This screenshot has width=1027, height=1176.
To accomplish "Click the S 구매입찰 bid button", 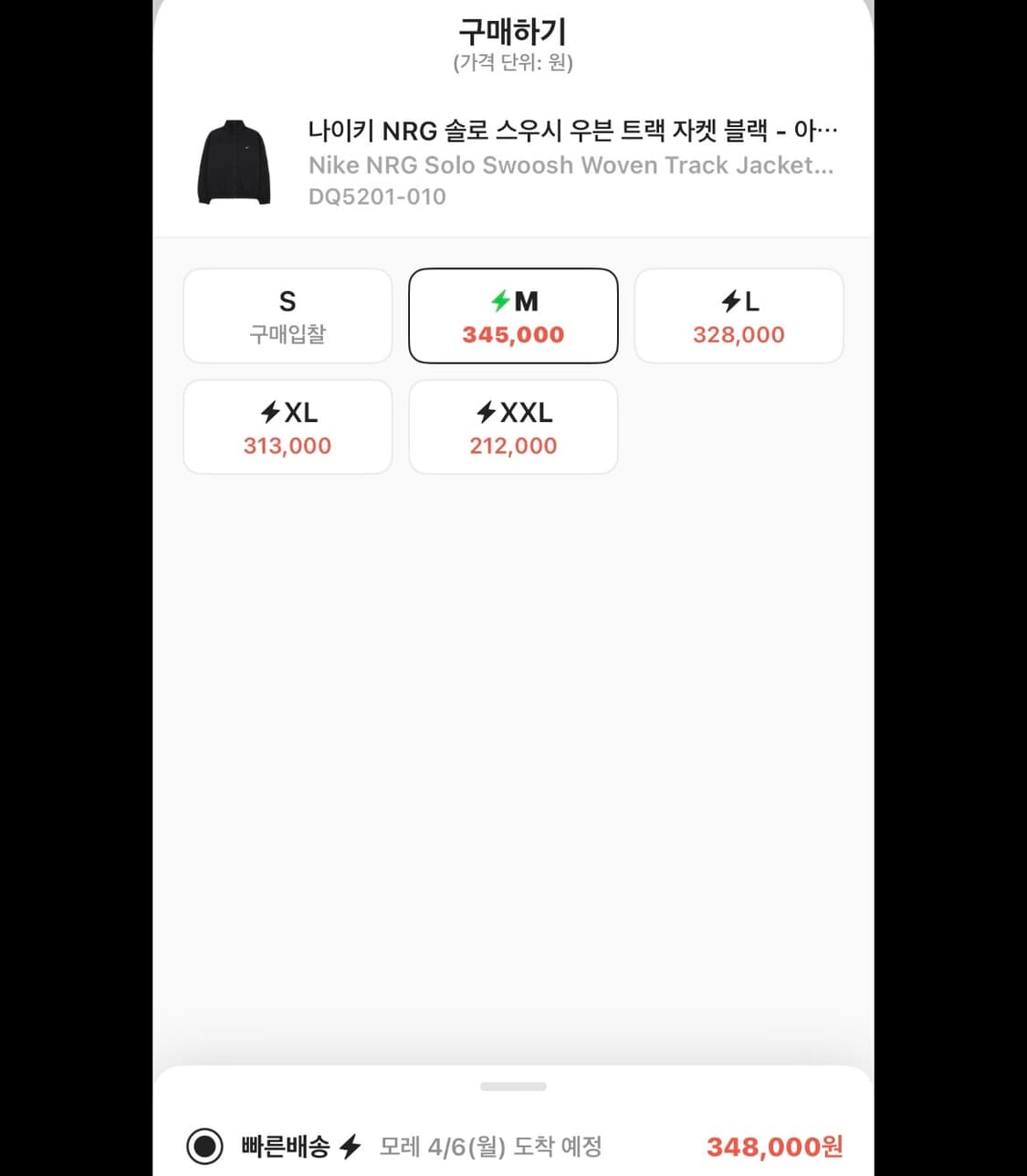I will point(287,315).
